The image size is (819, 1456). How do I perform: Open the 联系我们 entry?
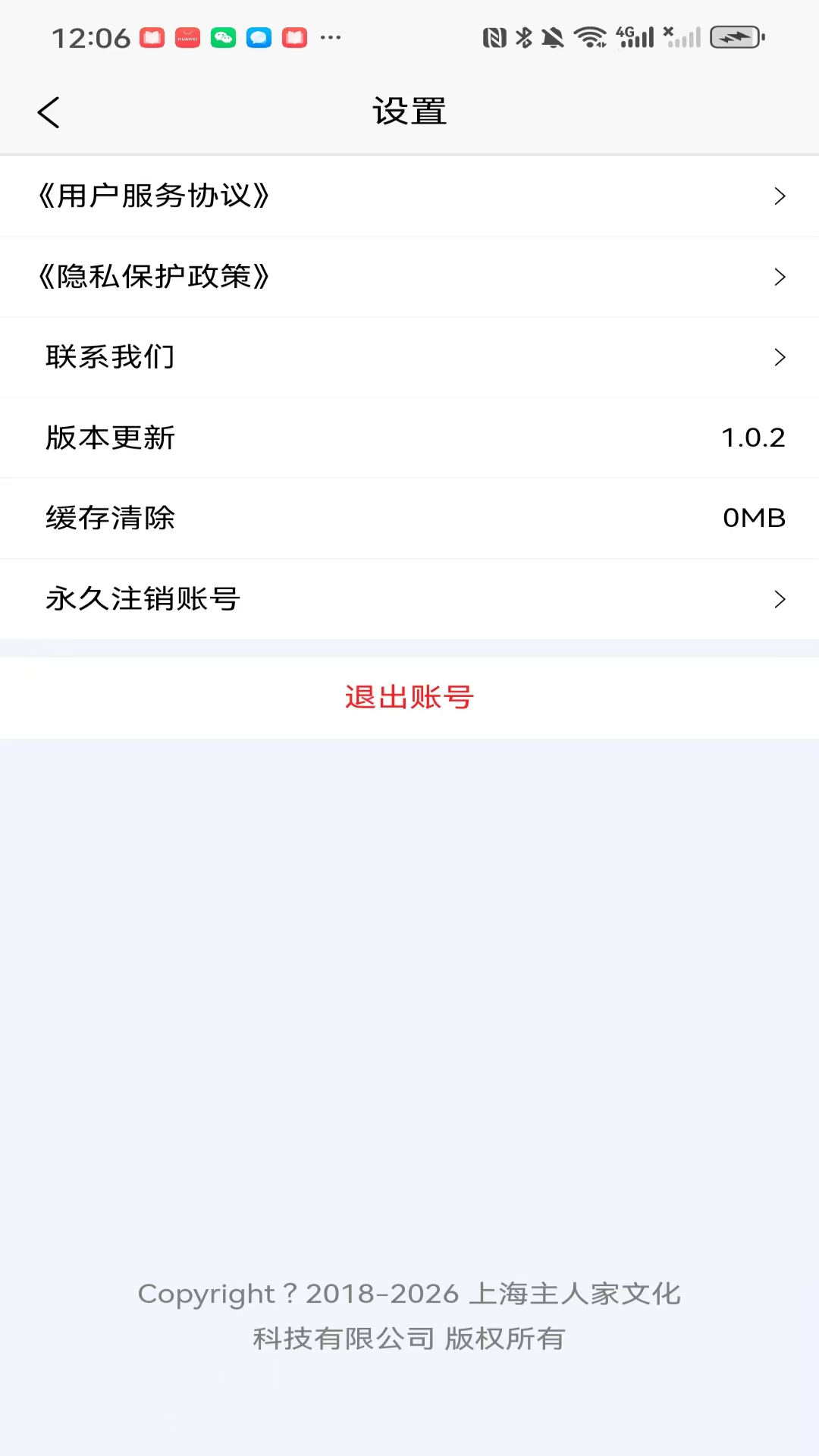(409, 357)
